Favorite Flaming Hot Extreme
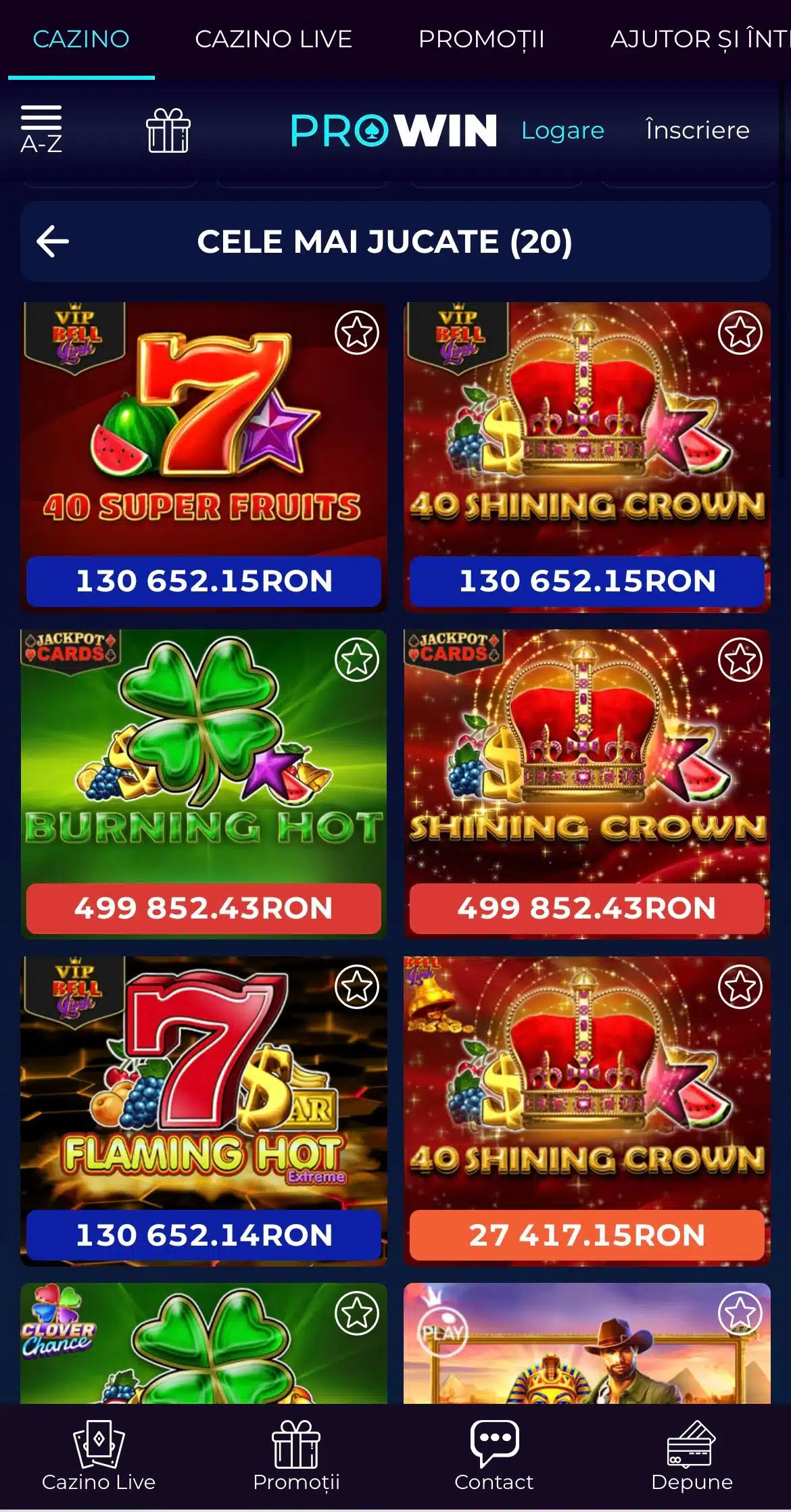Image resolution: width=791 pixels, height=1512 pixels. pyautogui.click(x=356, y=987)
